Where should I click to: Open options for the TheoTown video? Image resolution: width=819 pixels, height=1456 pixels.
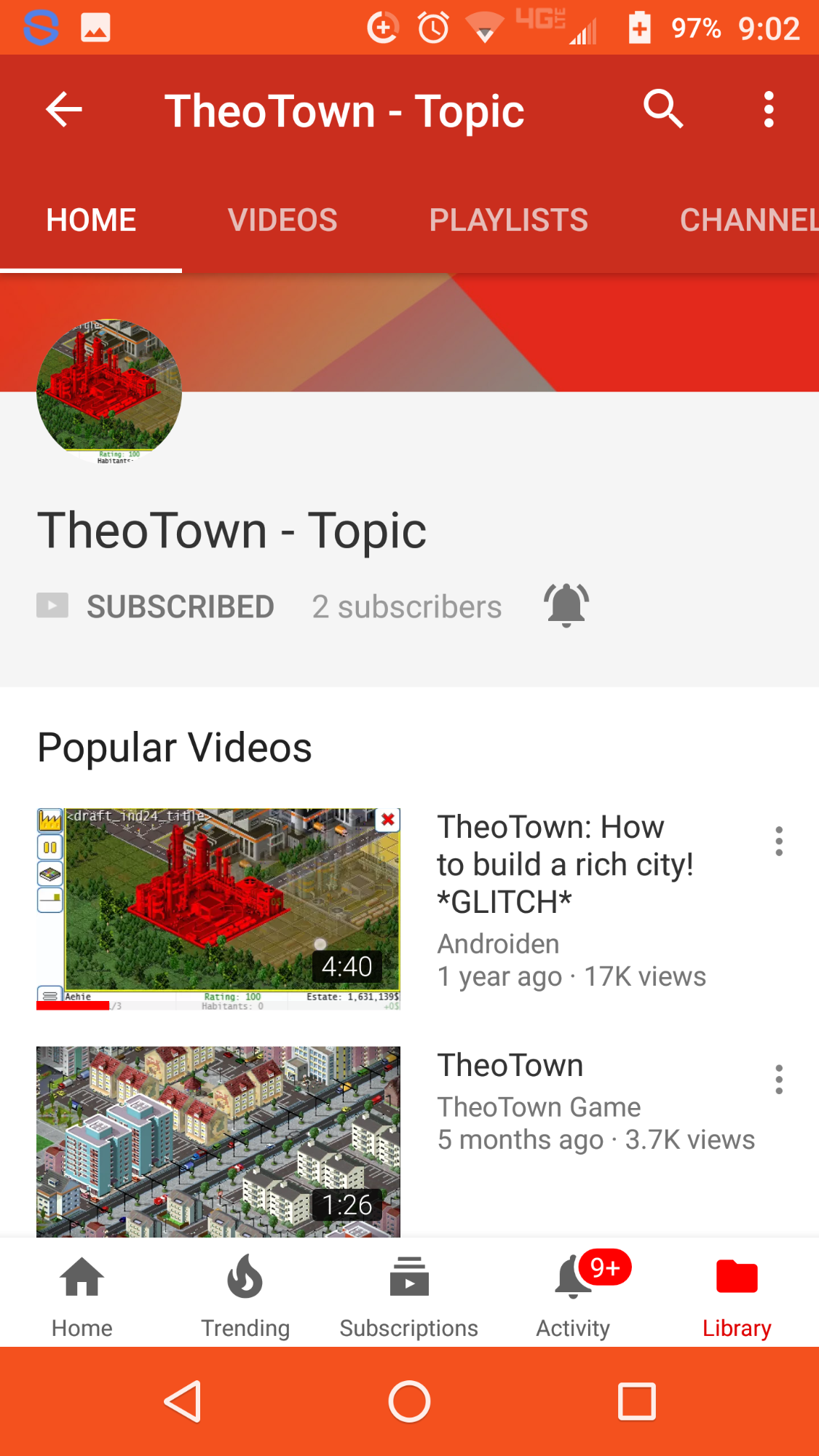[x=779, y=1080]
